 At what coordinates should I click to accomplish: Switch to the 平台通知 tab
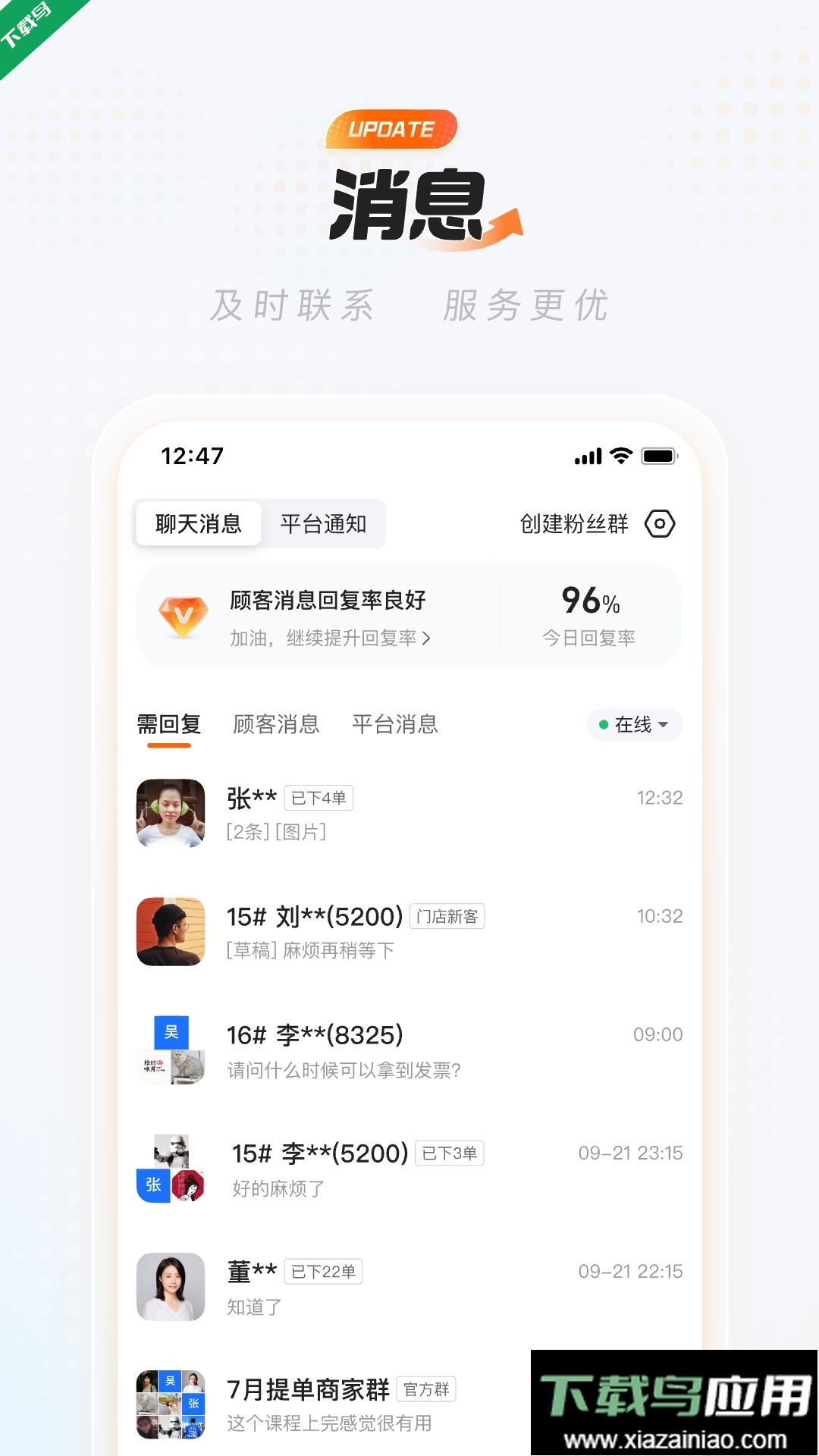click(323, 523)
